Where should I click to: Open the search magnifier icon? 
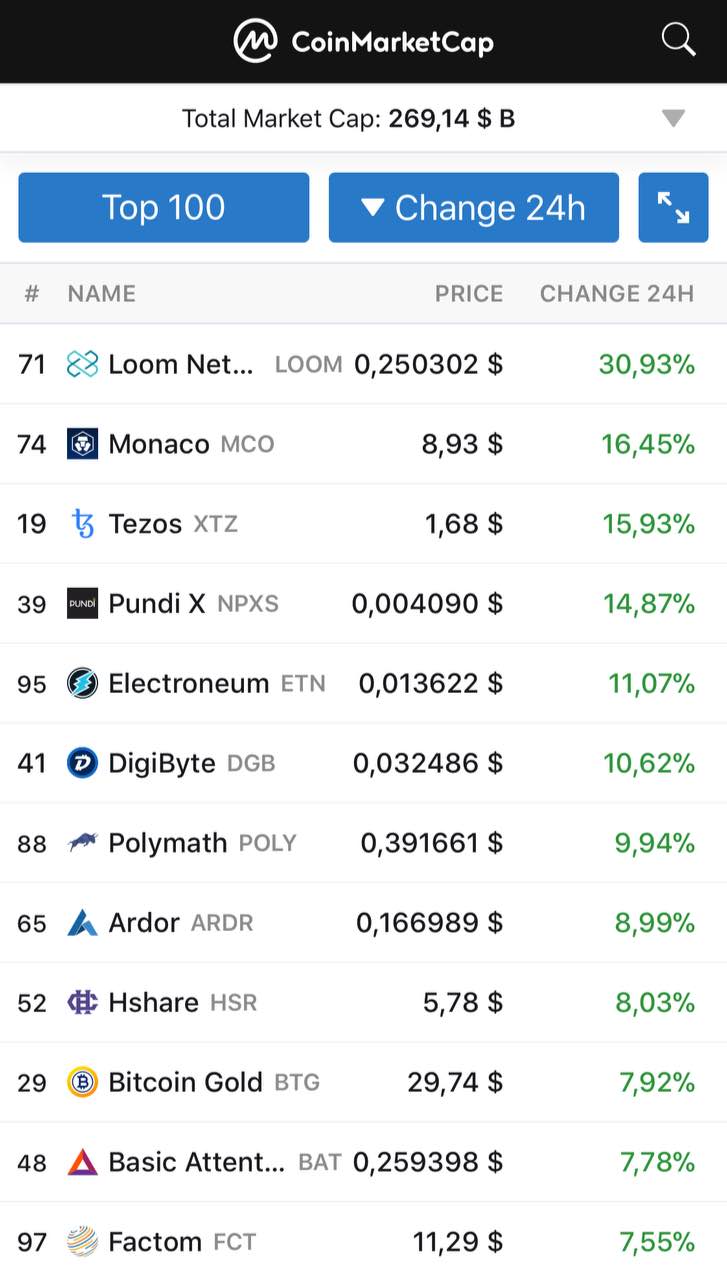pyautogui.click(x=678, y=40)
